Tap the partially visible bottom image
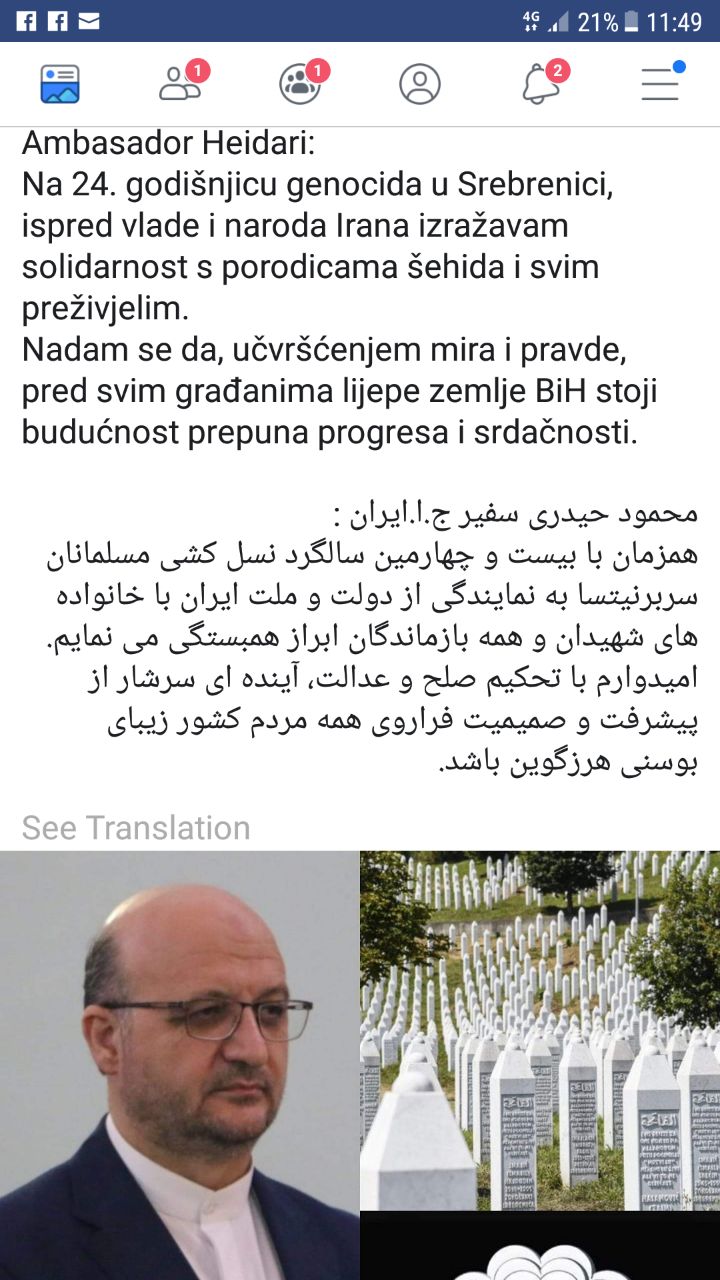720x1280 pixels. tap(540, 1250)
